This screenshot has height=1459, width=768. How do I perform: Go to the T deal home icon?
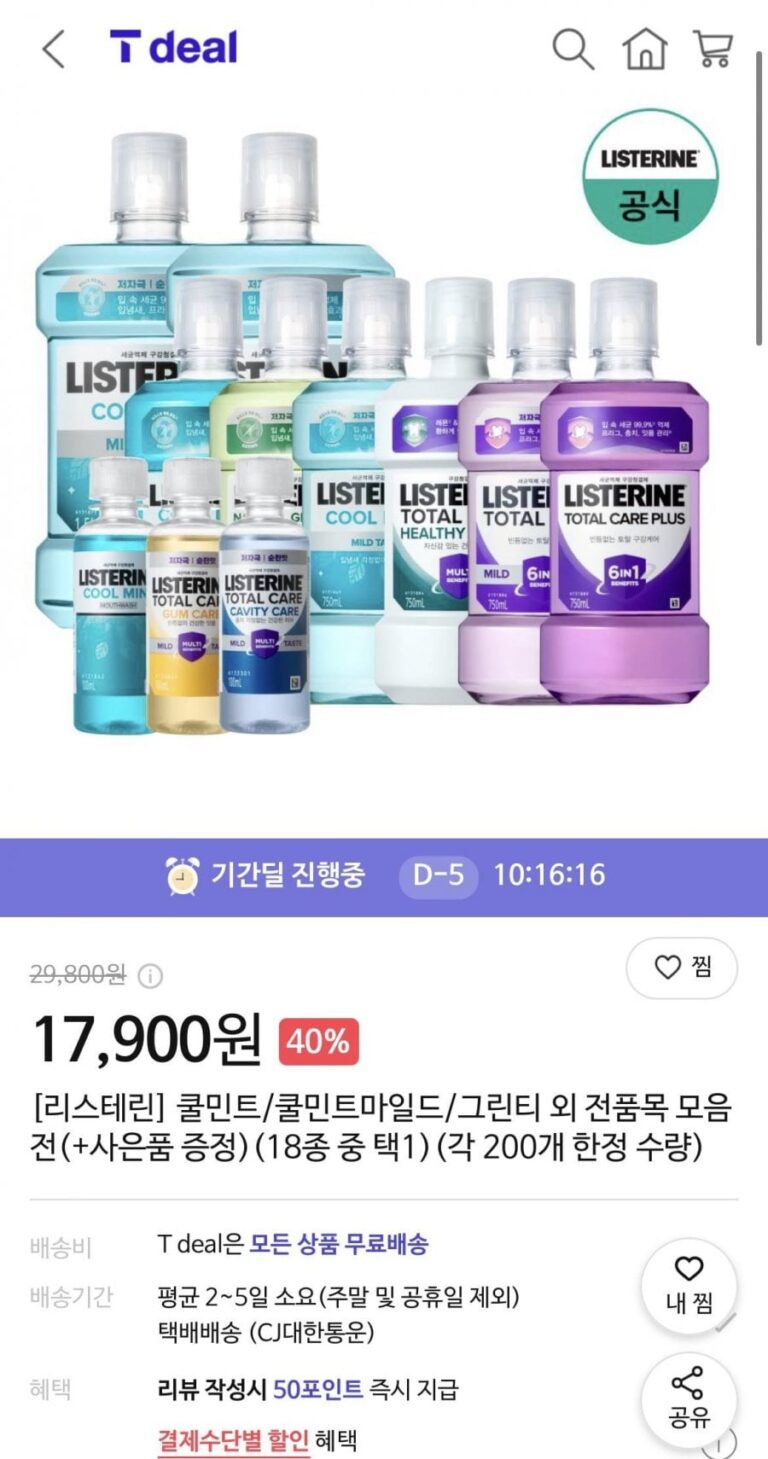[644, 48]
